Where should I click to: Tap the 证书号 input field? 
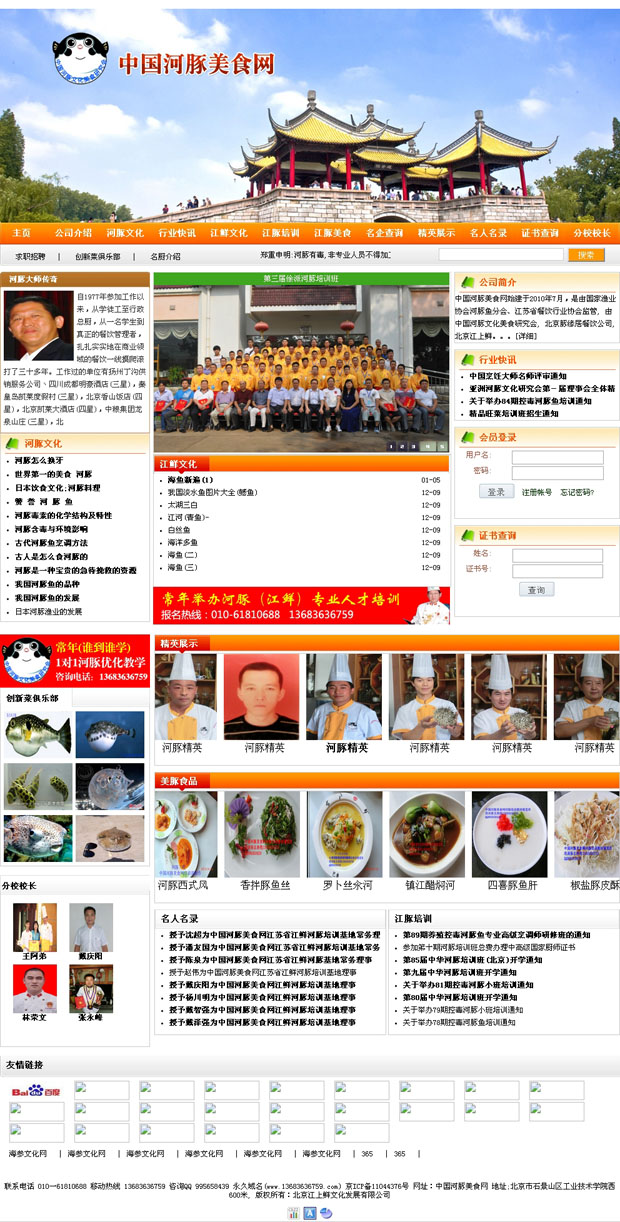(x=557, y=570)
